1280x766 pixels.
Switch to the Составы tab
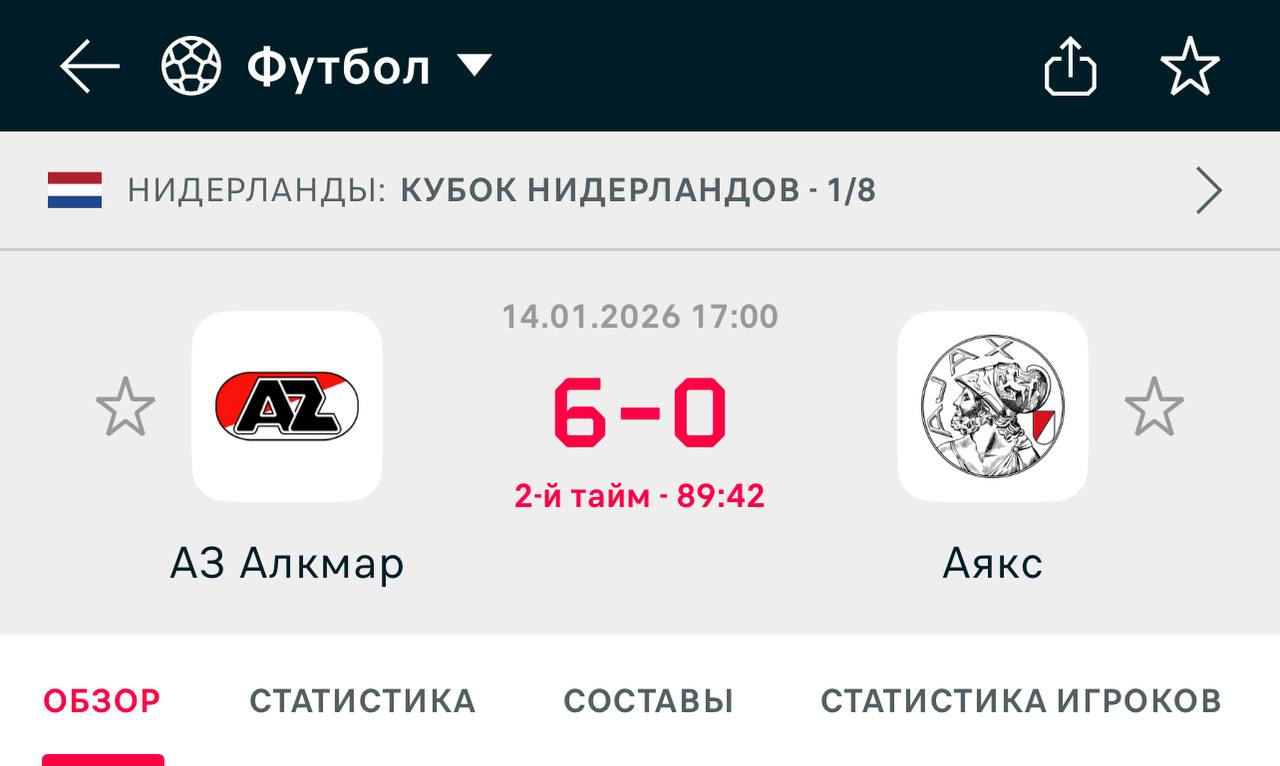pyautogui.click(x=648, y=701)
